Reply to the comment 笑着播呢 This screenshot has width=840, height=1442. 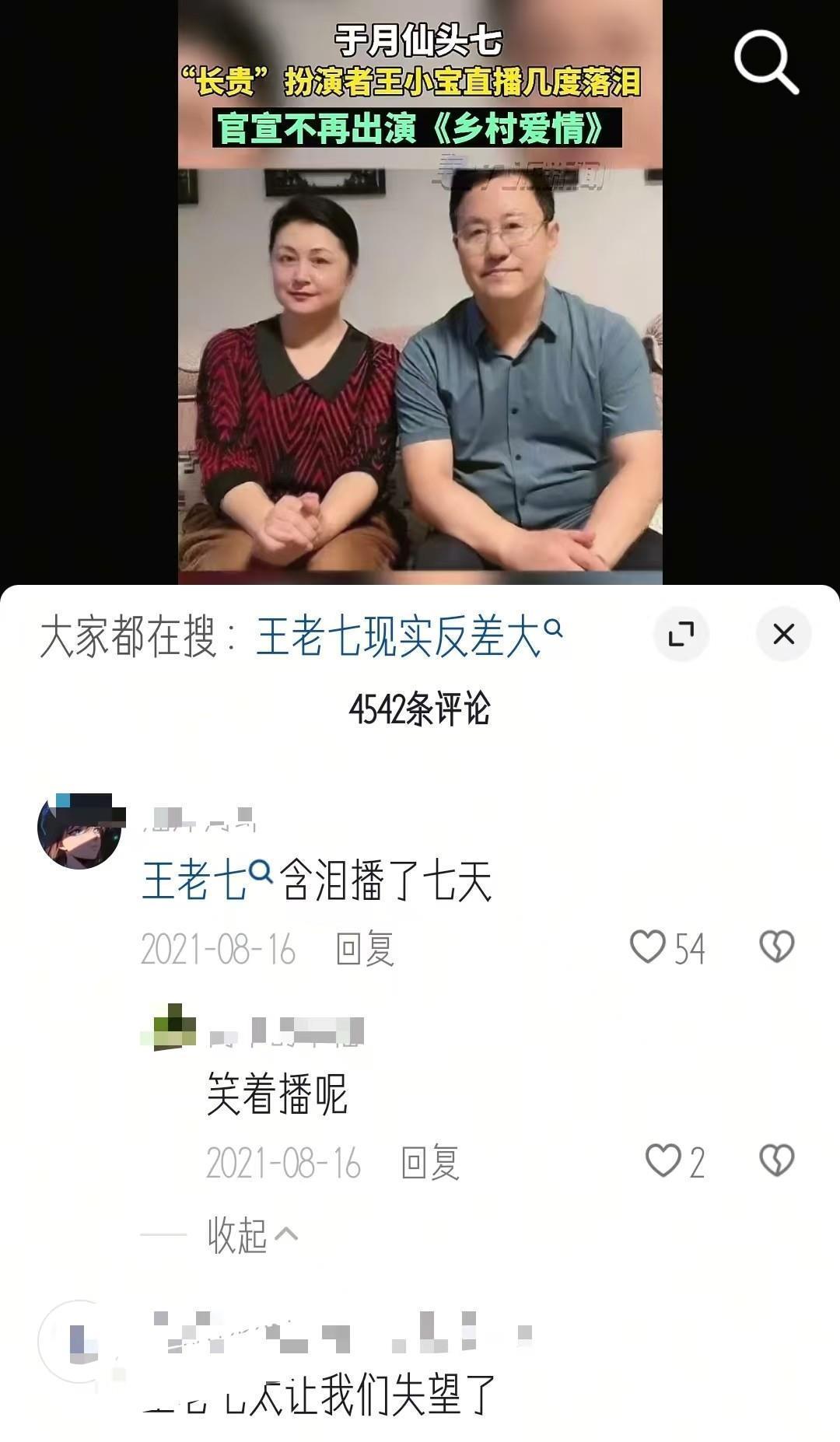pos(430,1163)
